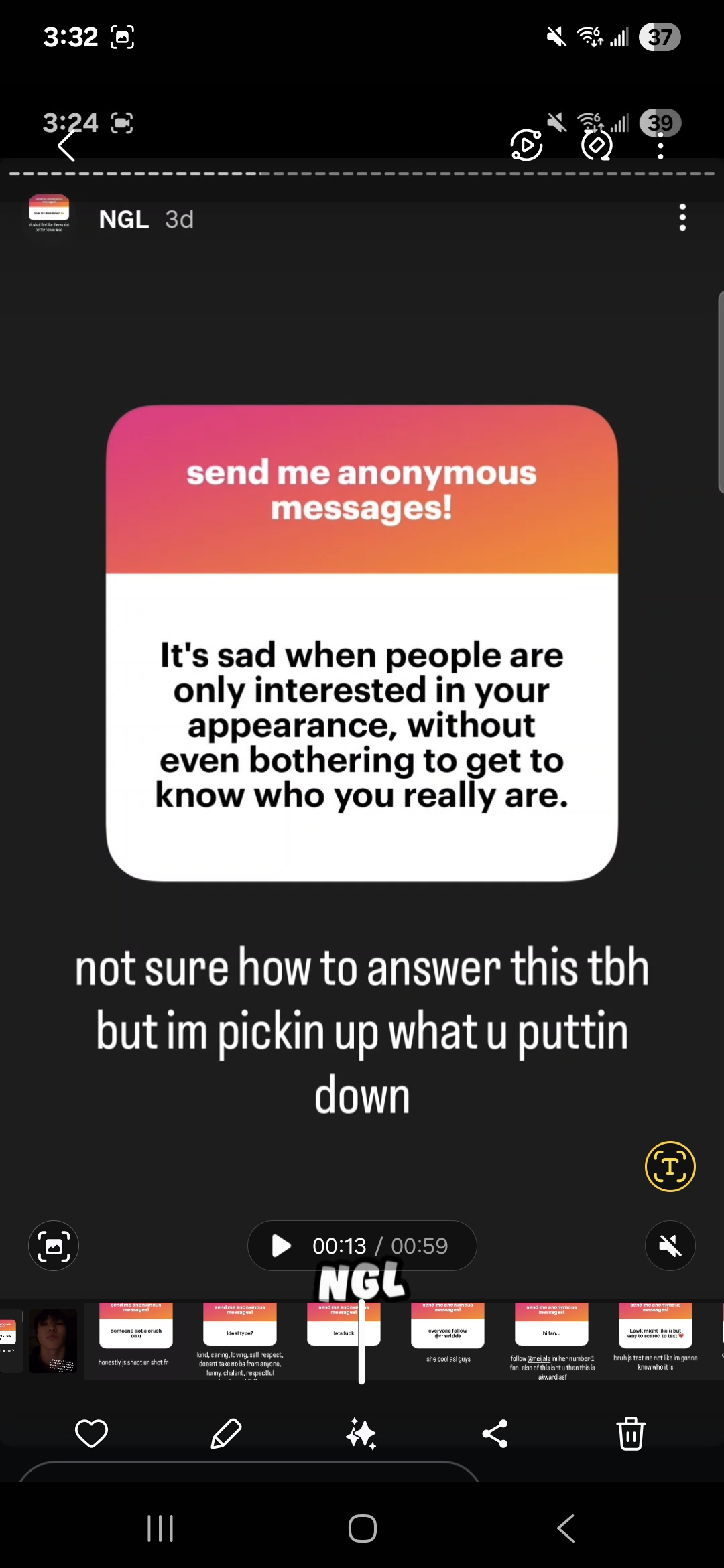Extract text with the yellow T icon

point(670,1166)
